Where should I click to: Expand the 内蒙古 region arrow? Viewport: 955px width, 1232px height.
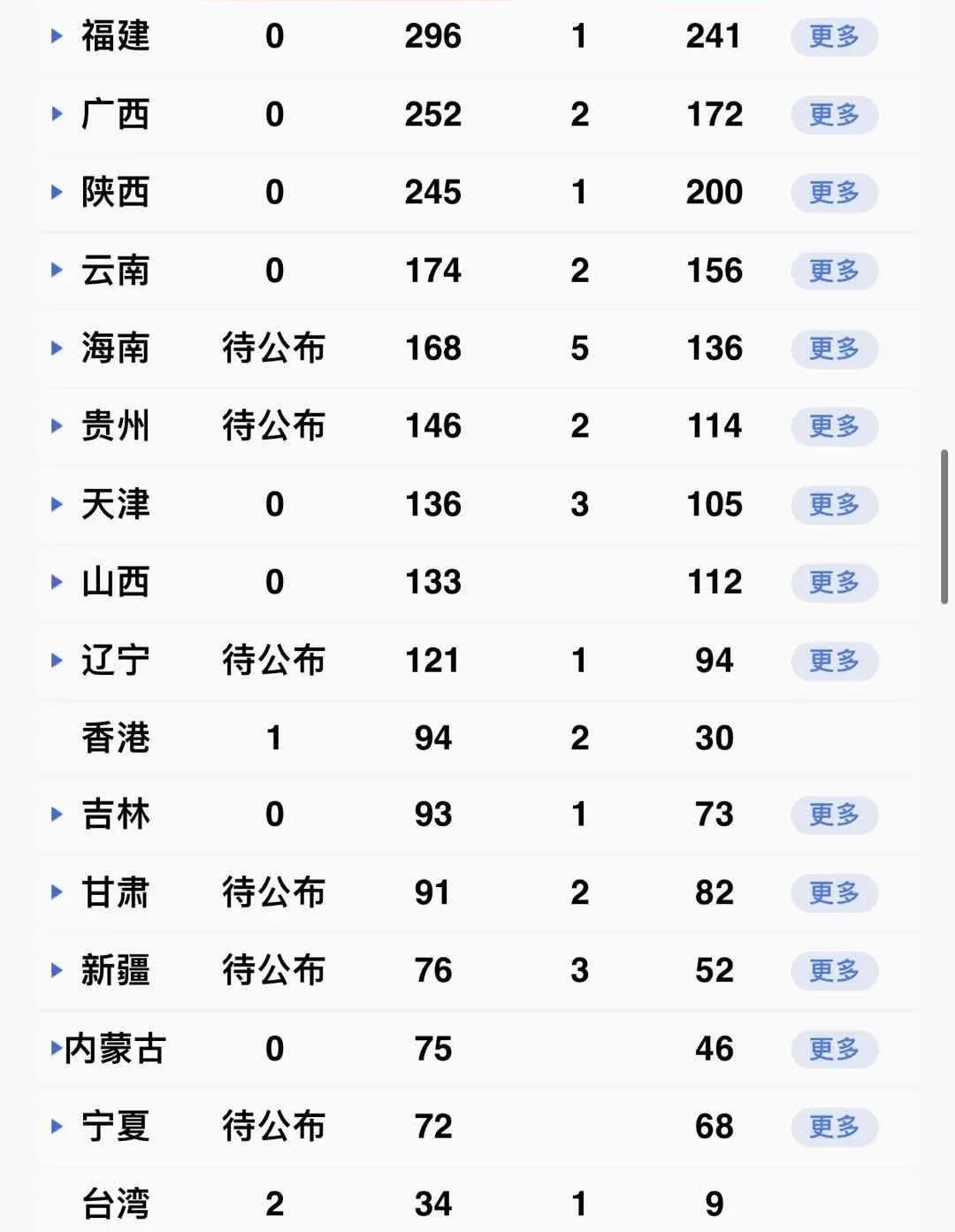coord(56,1049)
